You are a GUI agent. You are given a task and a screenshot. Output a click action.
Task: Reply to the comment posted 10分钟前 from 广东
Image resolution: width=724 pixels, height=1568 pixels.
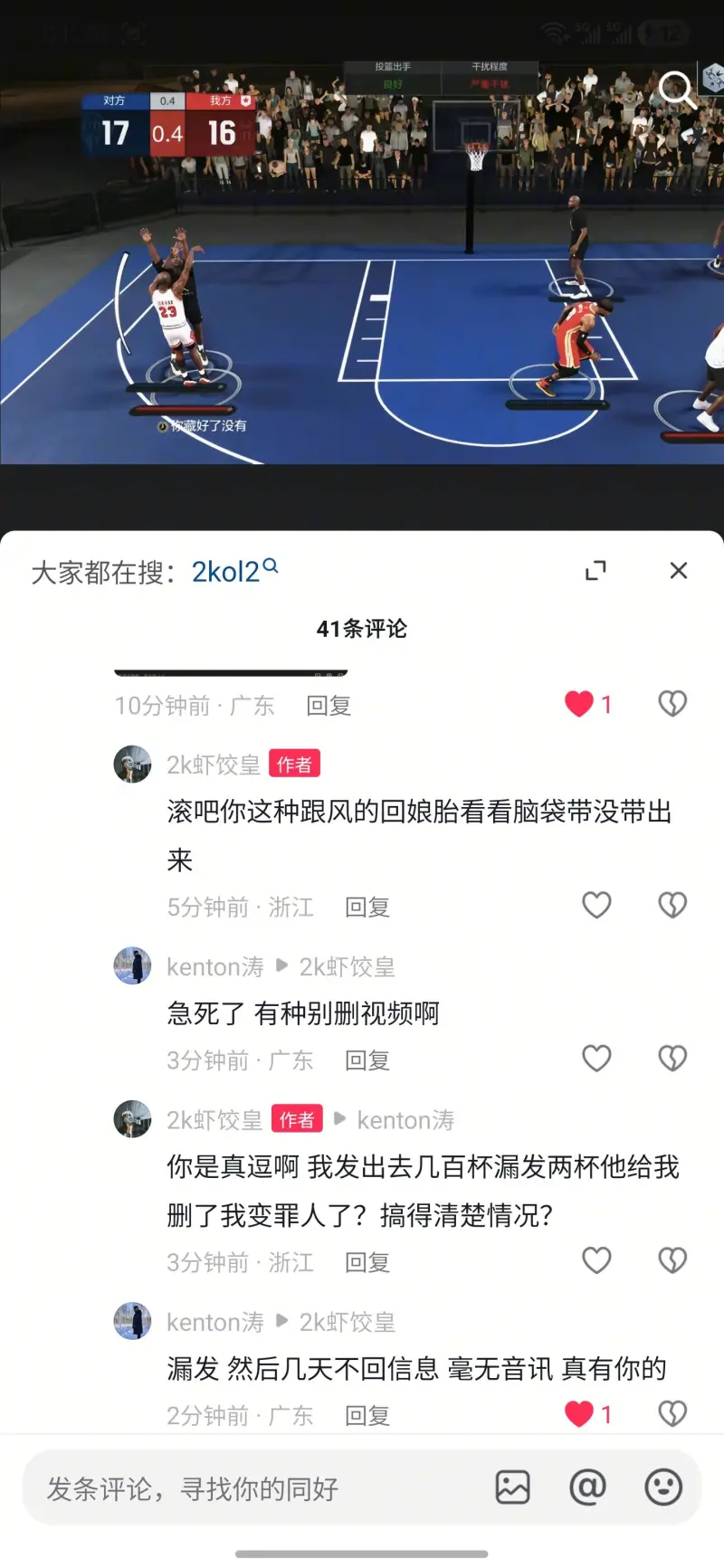(x=329, y=706)
